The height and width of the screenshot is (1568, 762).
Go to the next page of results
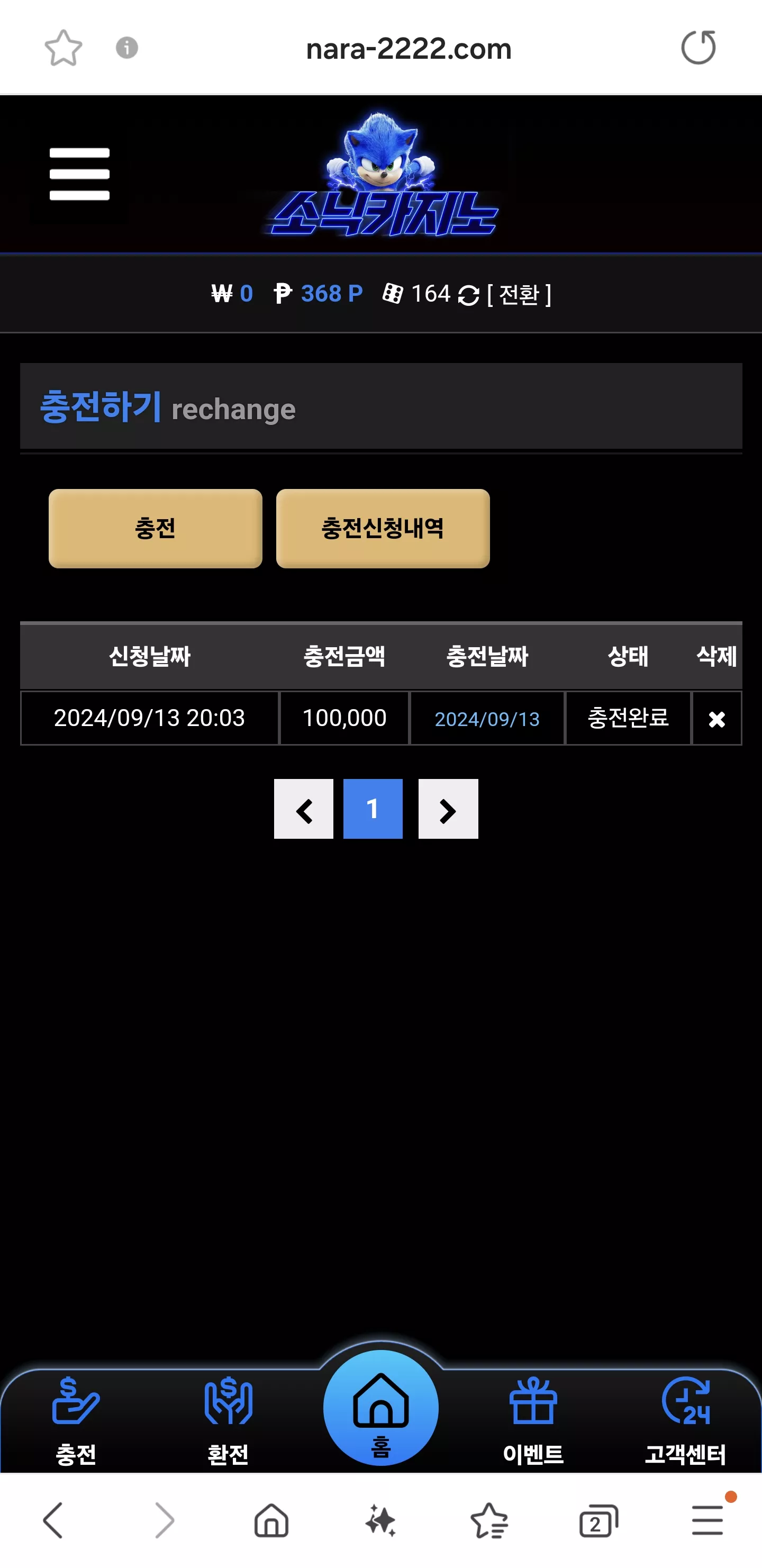pyautogui.click(x=448, y=809)
